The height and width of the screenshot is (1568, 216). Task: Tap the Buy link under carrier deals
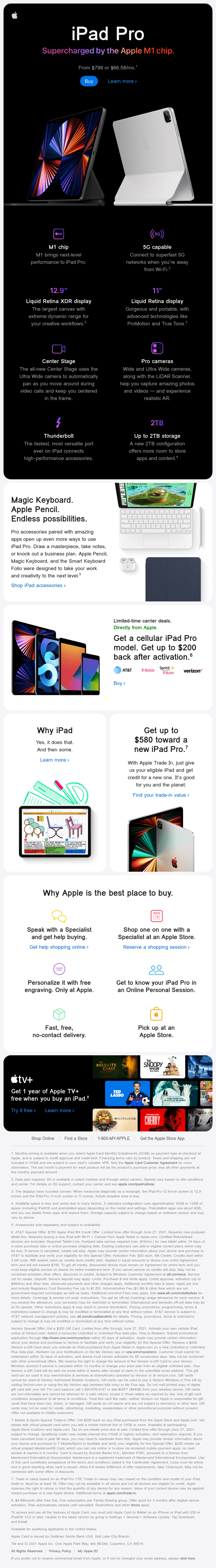pos(119,683)
